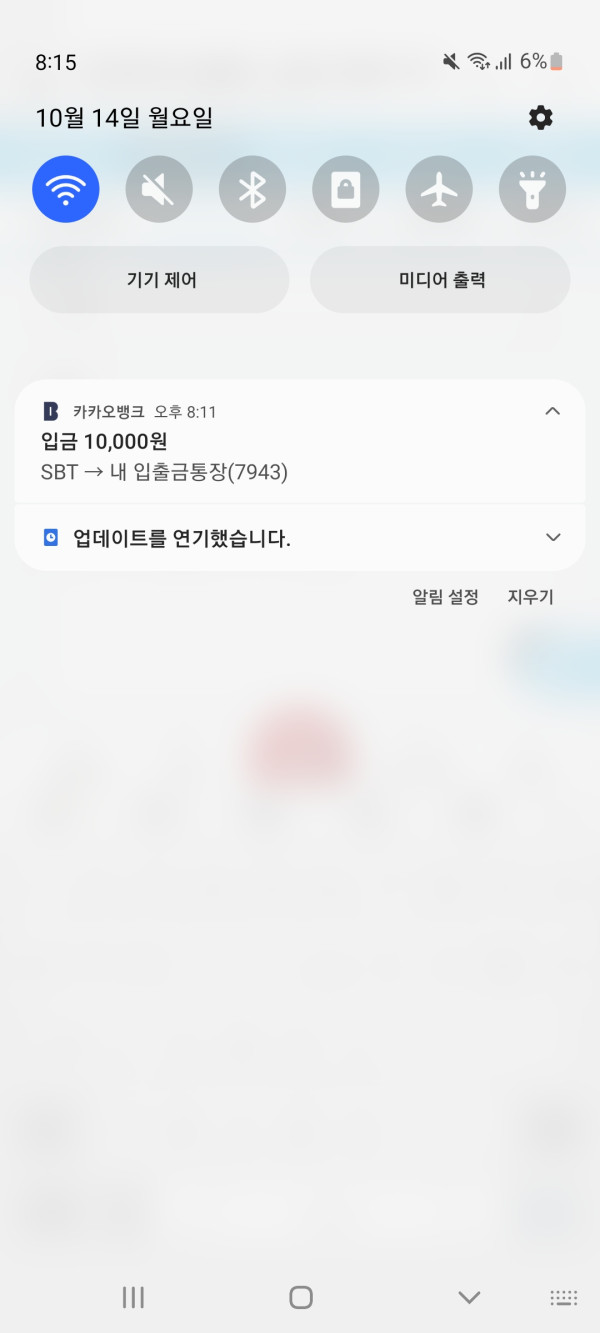Show recent apps
600x1333 pixels.
coord(133,1297)
